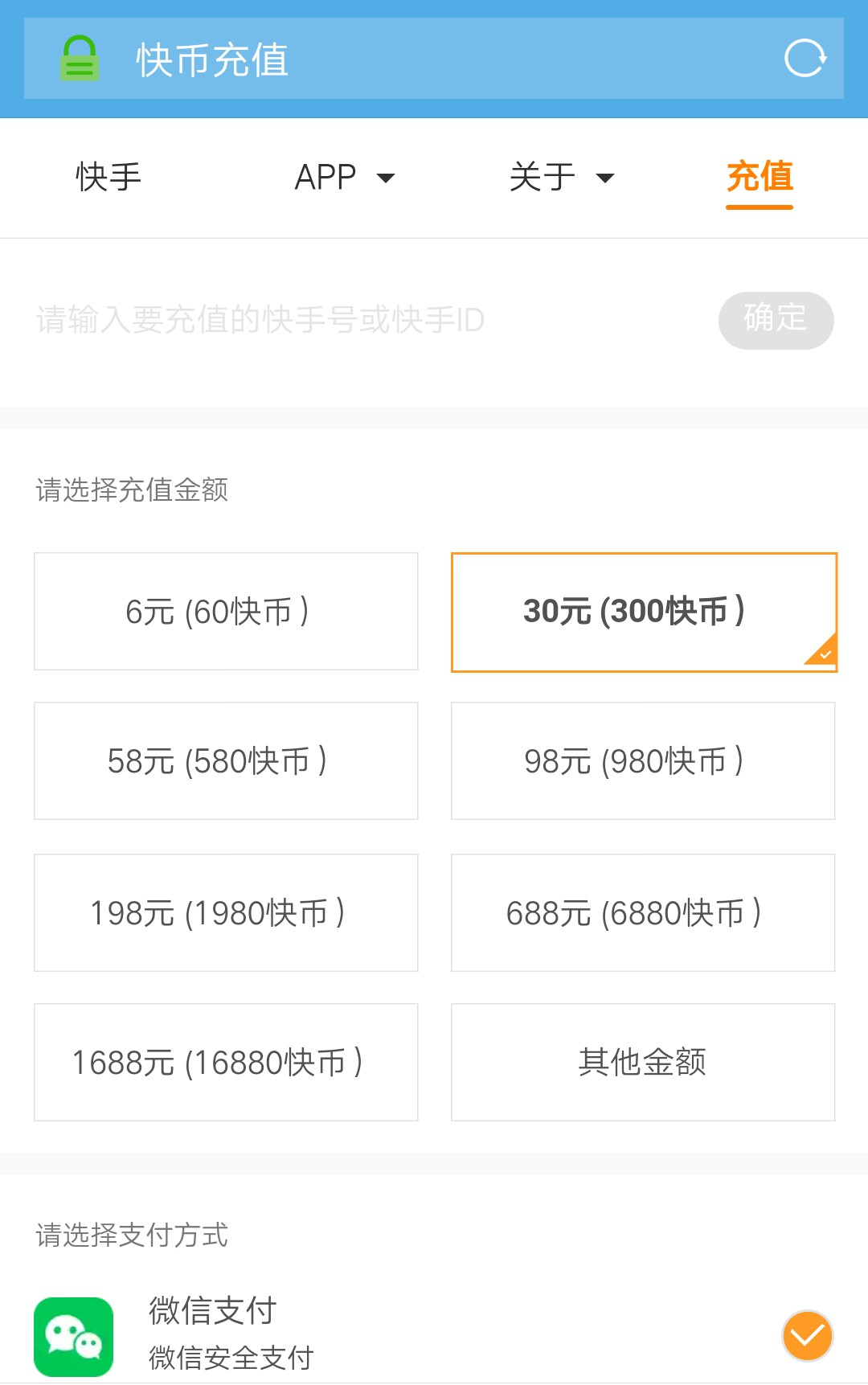Switch to the 快手 tab
The image size is (868, 1385).
click(x=107, y=177)
